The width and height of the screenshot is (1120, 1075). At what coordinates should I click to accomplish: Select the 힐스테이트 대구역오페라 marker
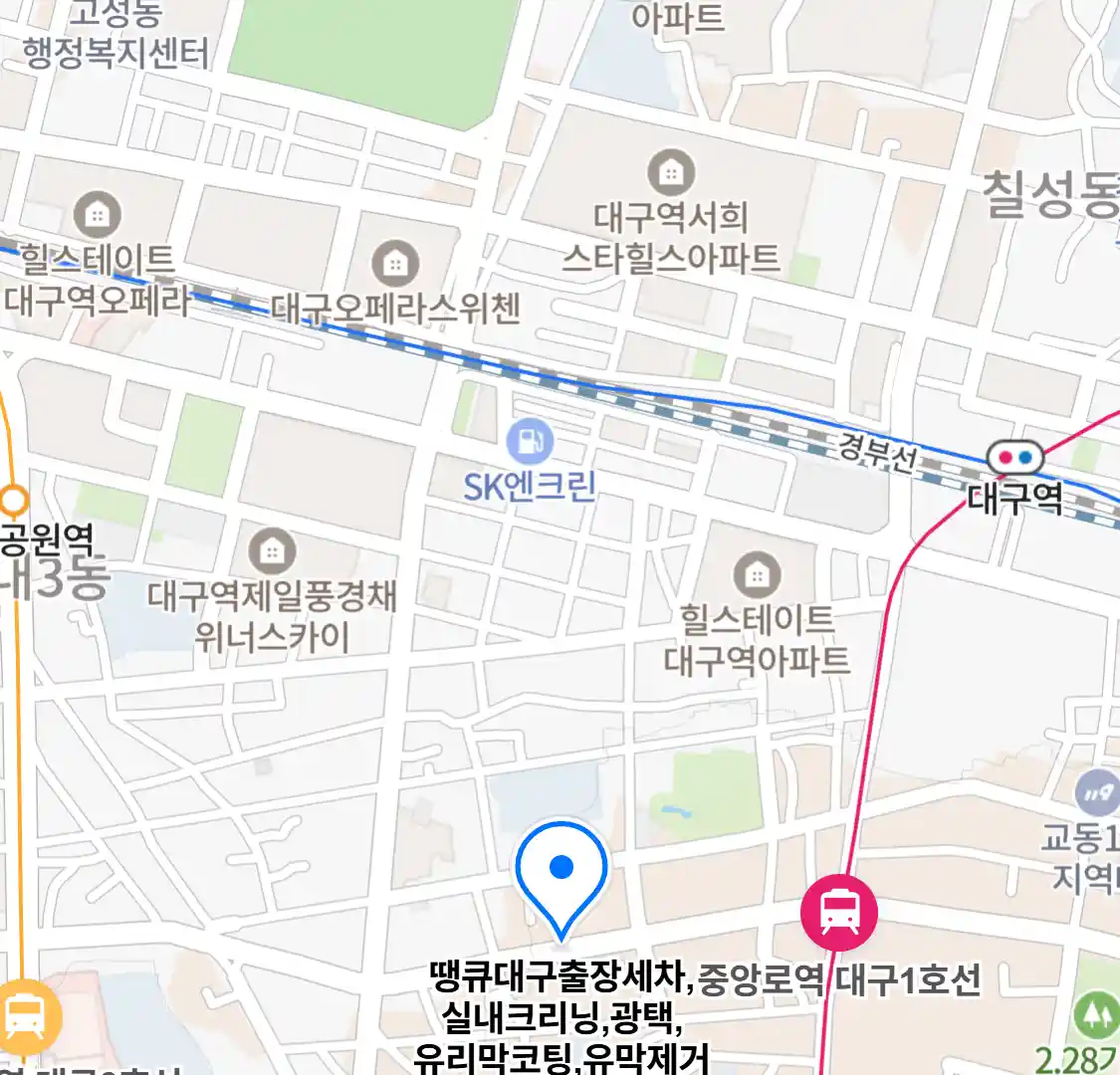point(98,214)
